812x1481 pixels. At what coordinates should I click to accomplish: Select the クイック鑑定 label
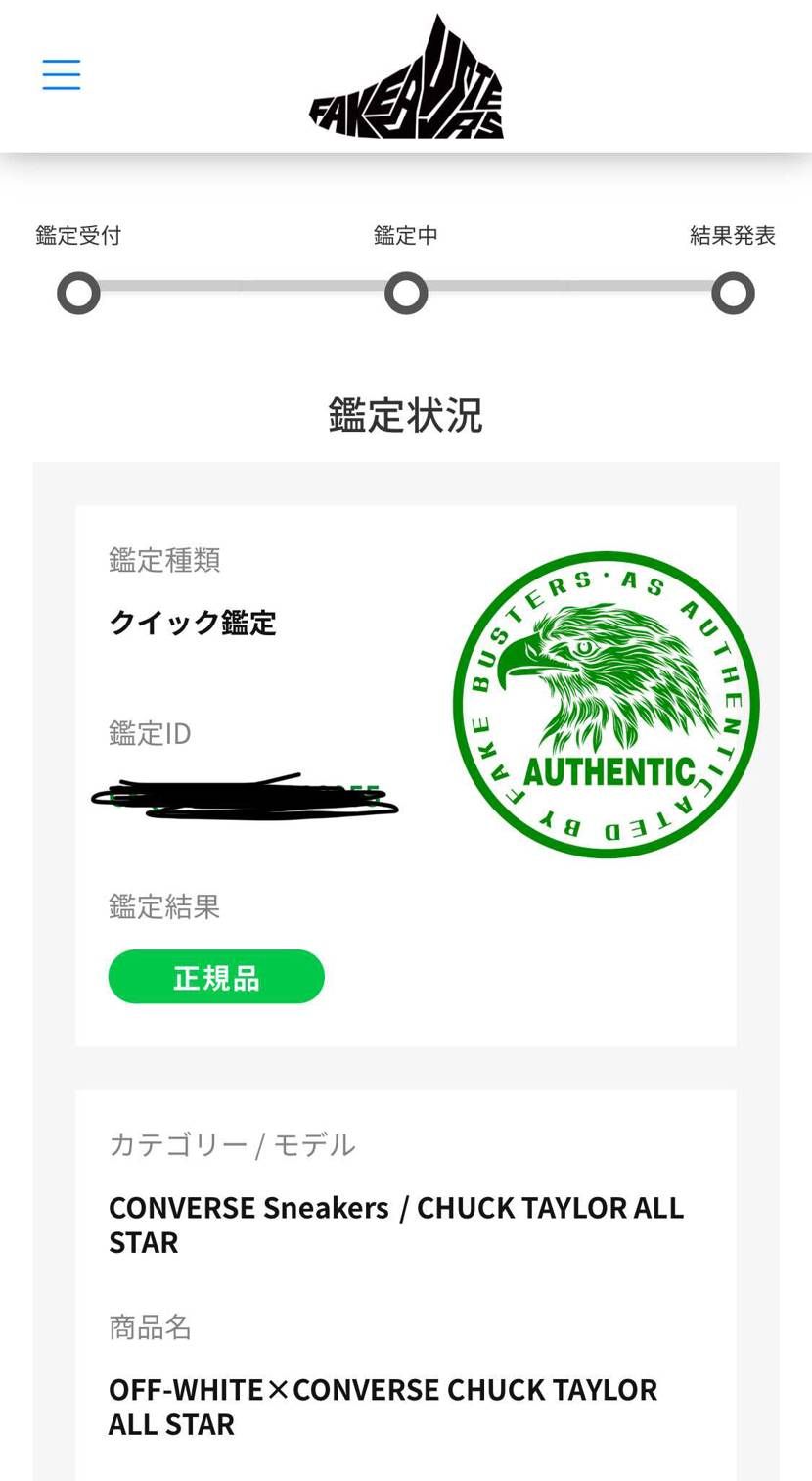point(192,624)
